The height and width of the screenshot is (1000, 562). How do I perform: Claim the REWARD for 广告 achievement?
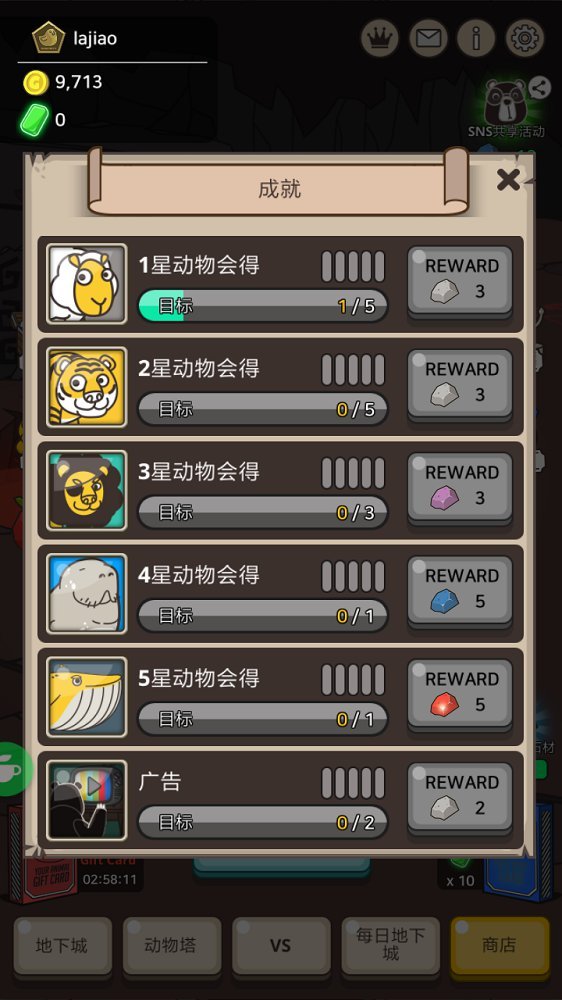pos(460,798)
